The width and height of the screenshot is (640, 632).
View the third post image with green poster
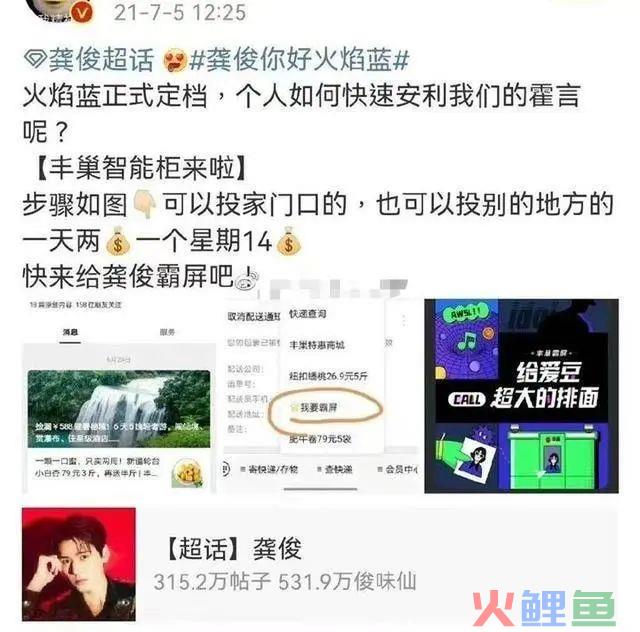pyautogui.click(x=521, y=395)
